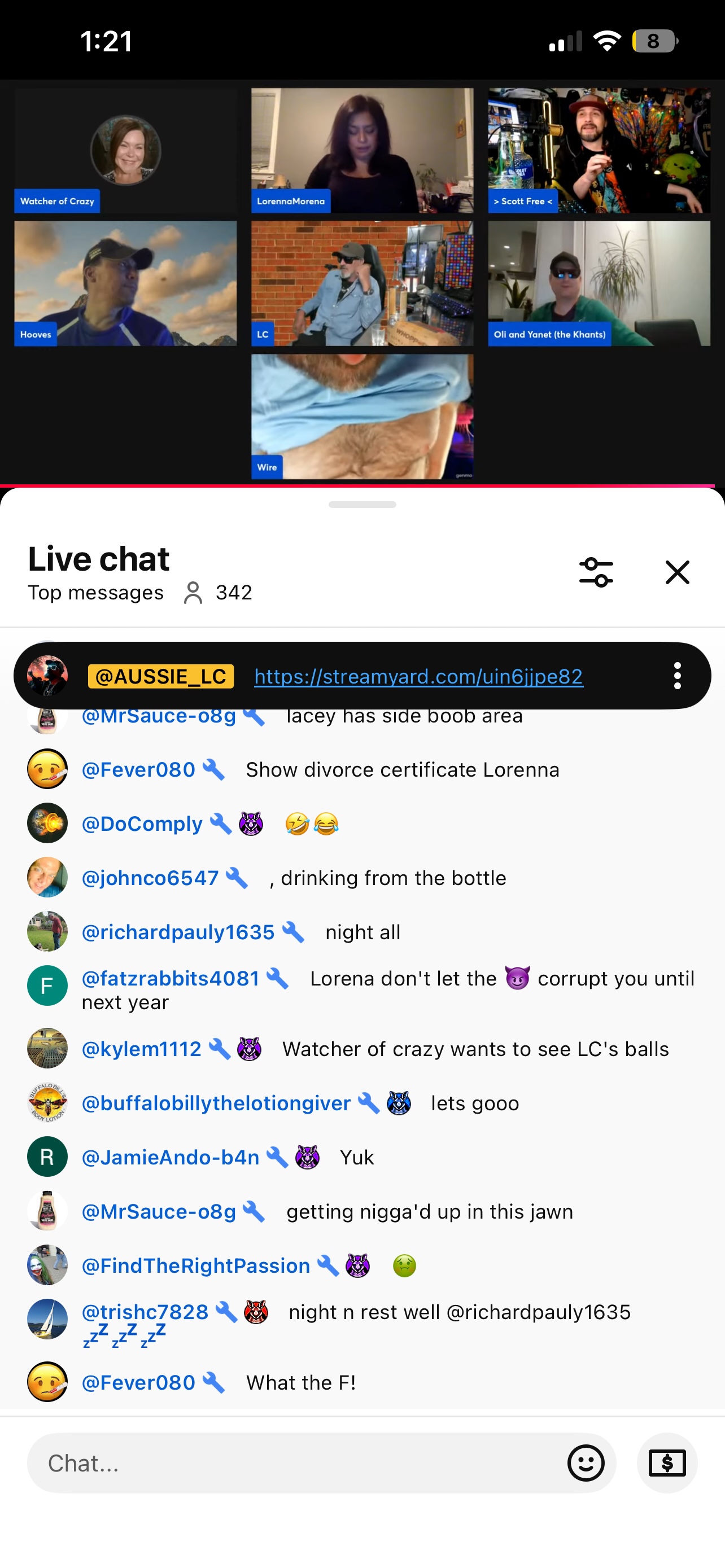Tap the chat panel drag handle
This screenshot has height=1568, width=725.
click(x=362, y=505)
